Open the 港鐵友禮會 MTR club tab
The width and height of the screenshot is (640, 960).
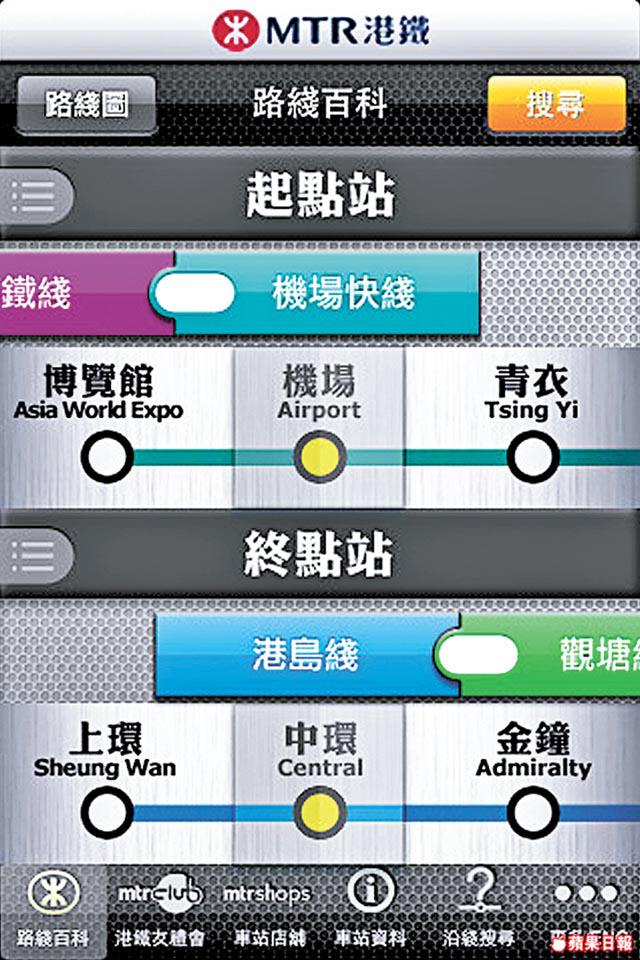(x=160, y=910)
